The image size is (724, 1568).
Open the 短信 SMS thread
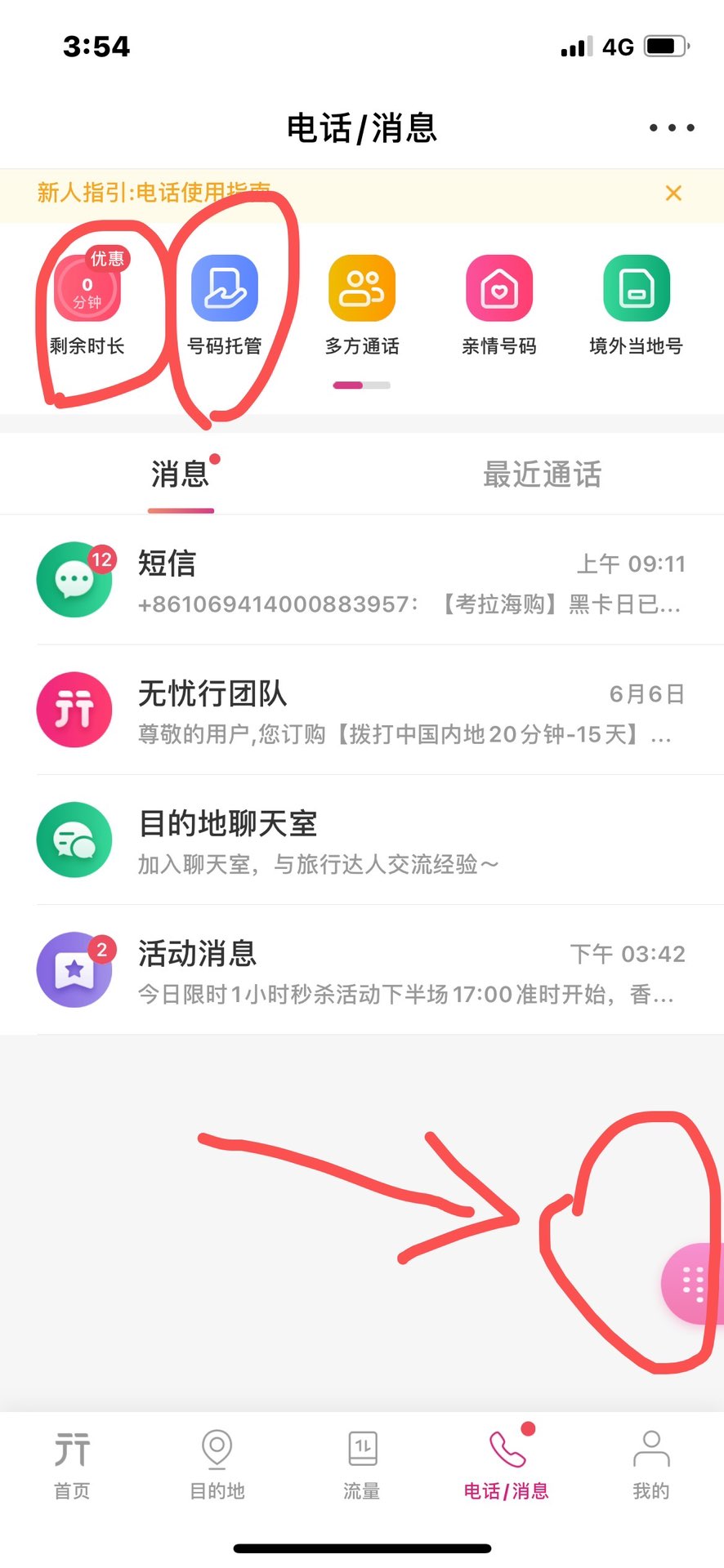[x=362, y=580]
